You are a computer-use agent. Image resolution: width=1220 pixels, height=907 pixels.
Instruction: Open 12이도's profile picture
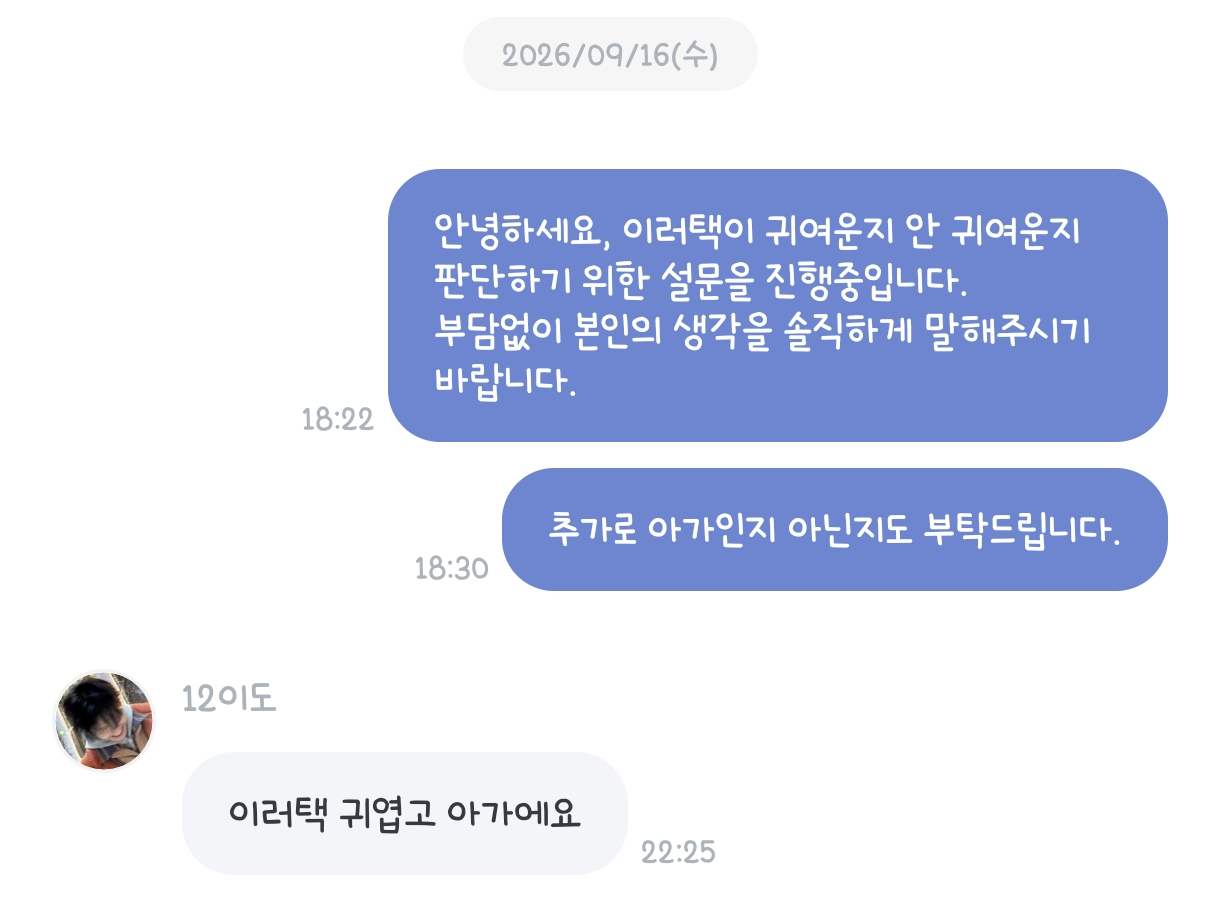point(104,721)
